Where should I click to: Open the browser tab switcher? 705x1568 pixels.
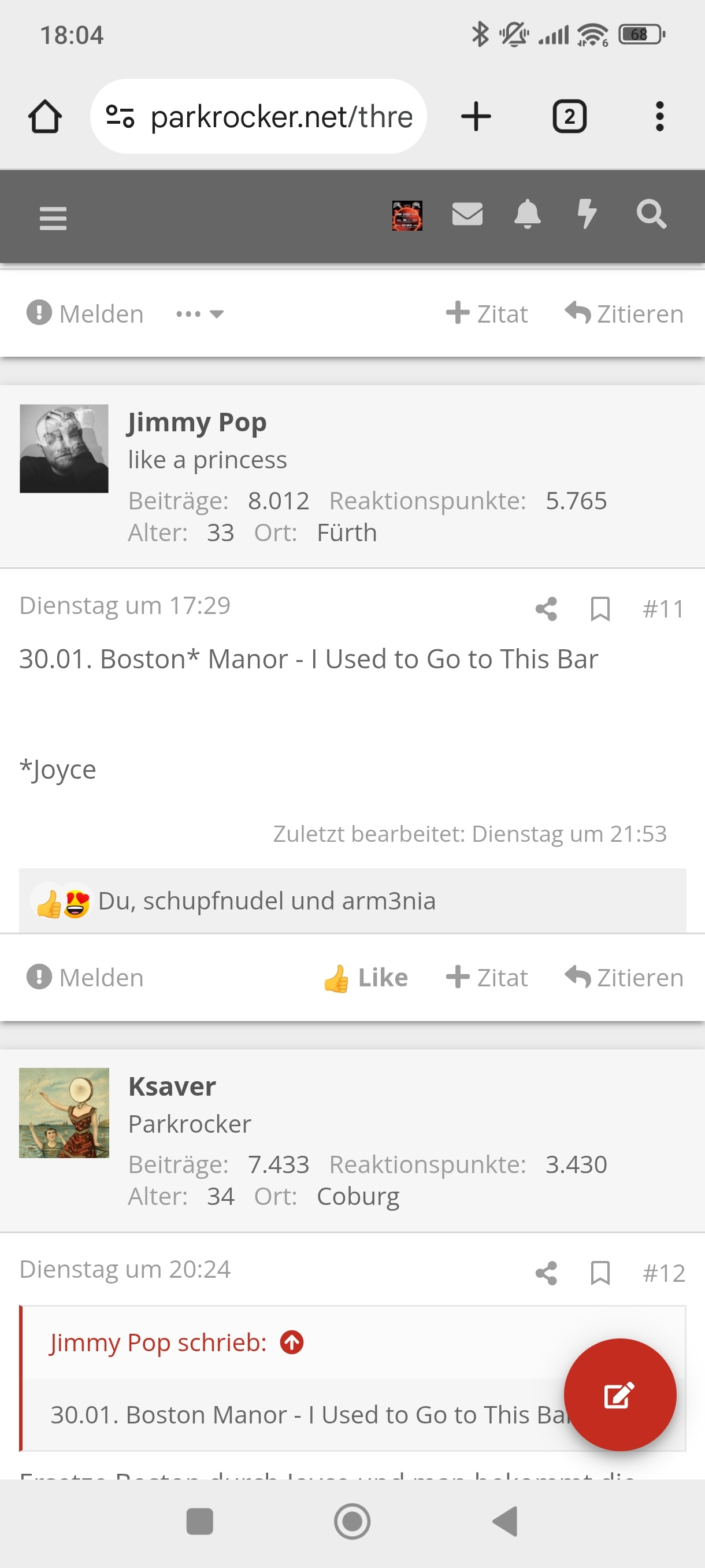coord(569,116)
